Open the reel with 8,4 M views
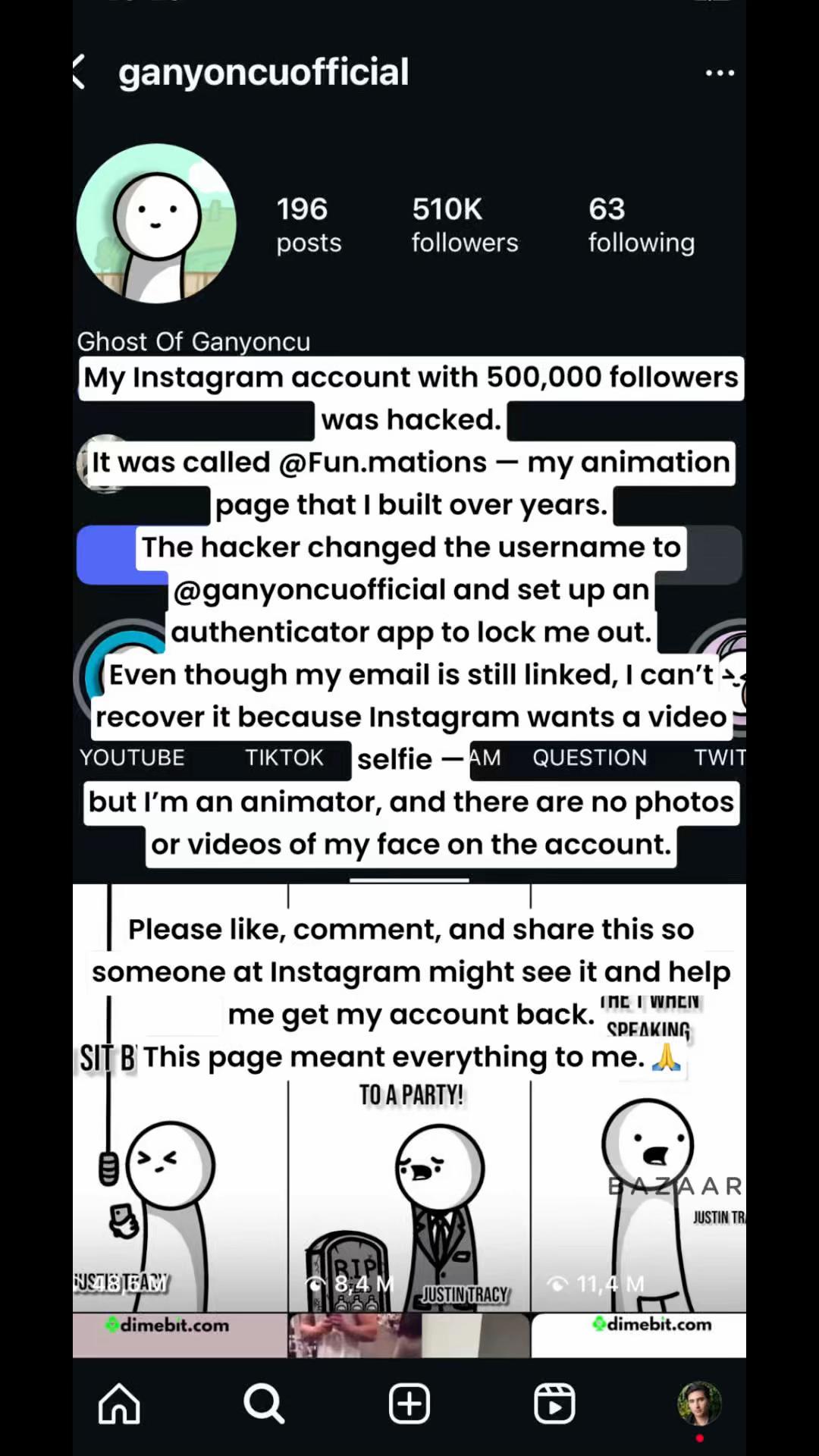Image resolution: width=819 pixels, height=1456 pixels. 409,1100
